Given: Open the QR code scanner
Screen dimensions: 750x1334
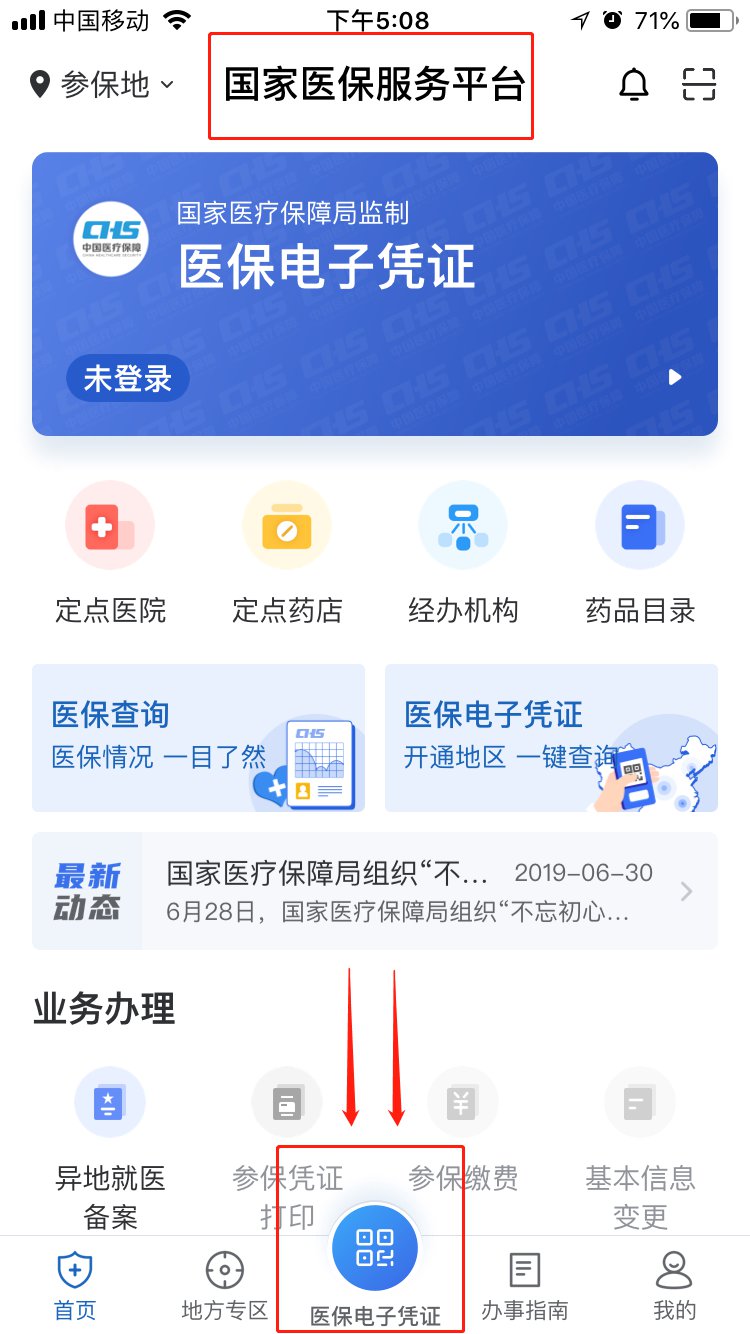Looking at the screenshot, I should click(700, 85).
